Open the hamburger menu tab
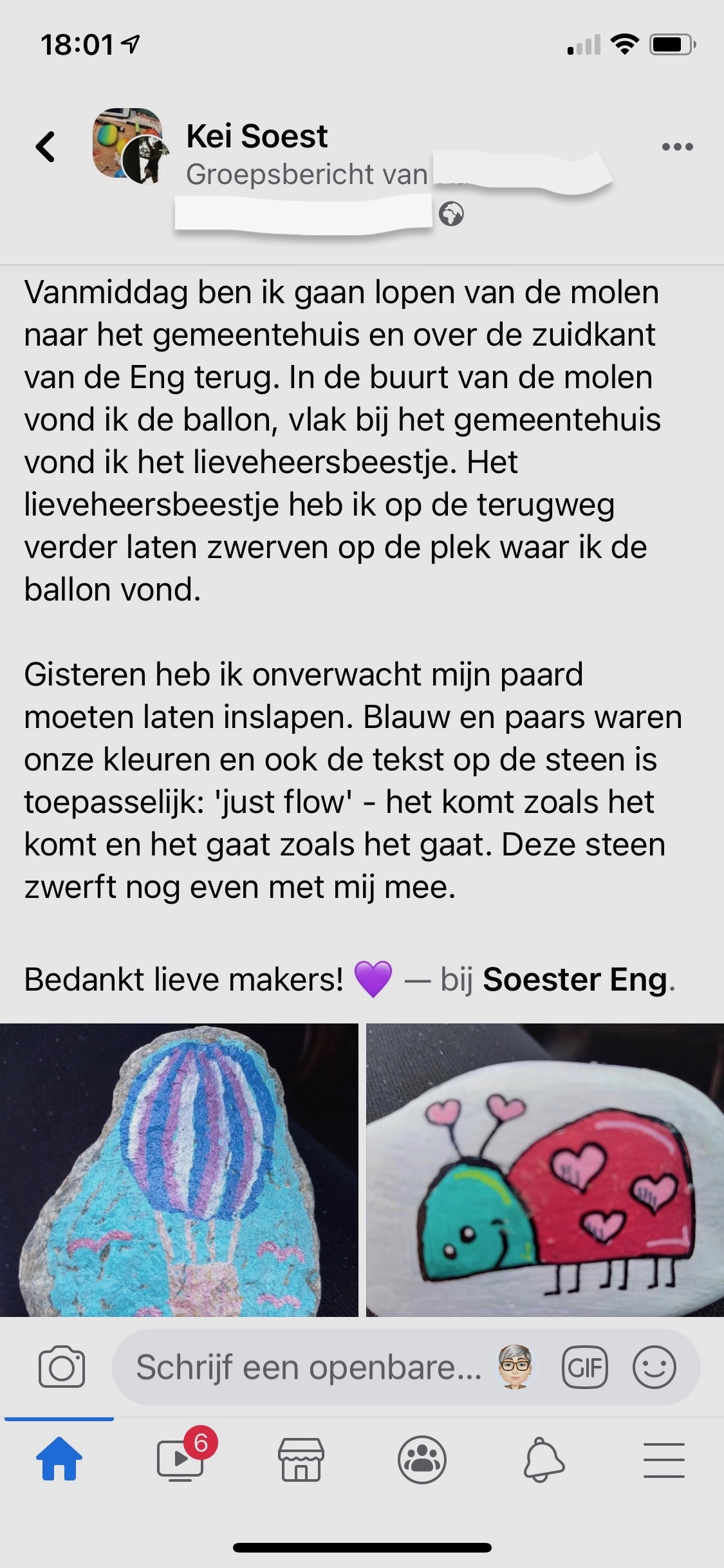Image resolution: width=724 pixels, height=1568 pixels. [664, 1459]
